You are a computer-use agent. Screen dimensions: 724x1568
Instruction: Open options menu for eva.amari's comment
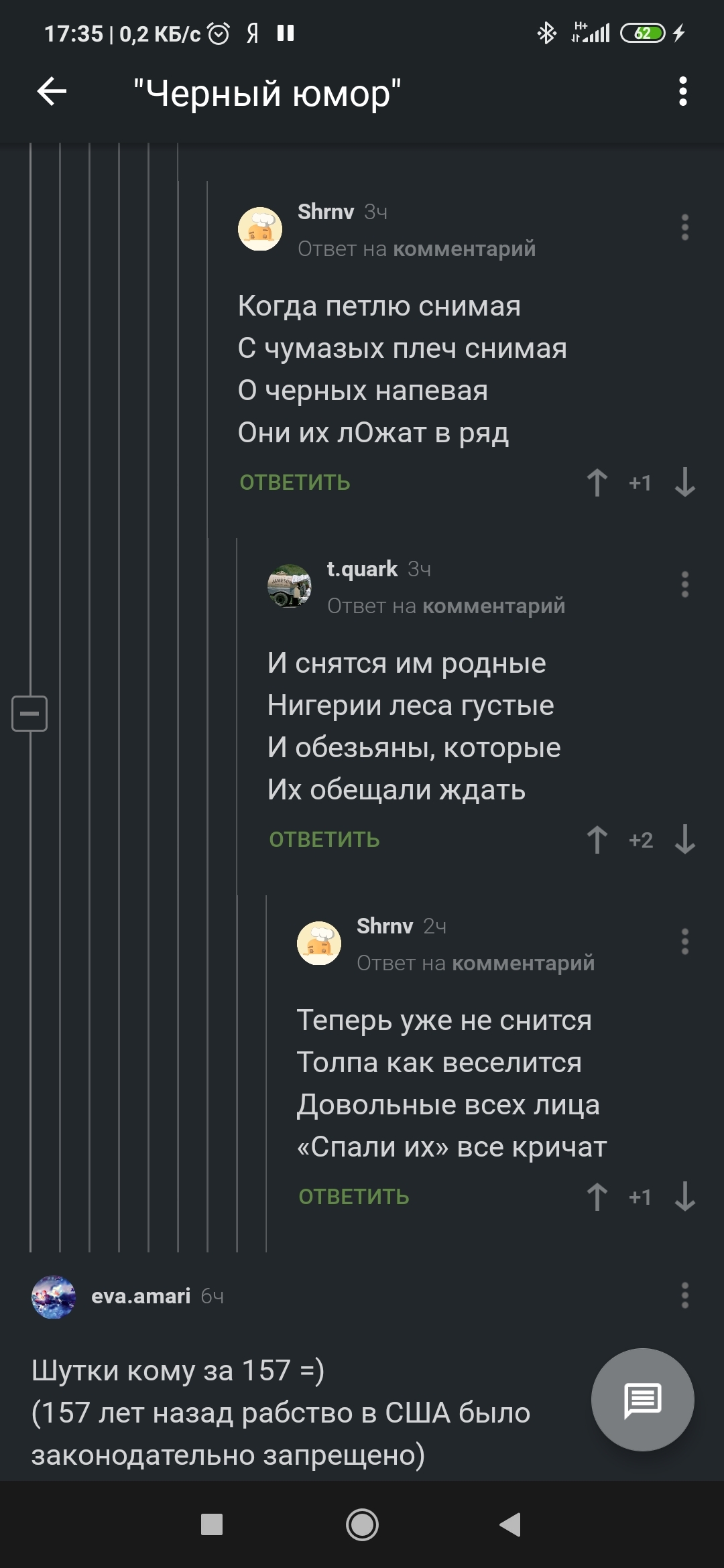coord(684,1296)
